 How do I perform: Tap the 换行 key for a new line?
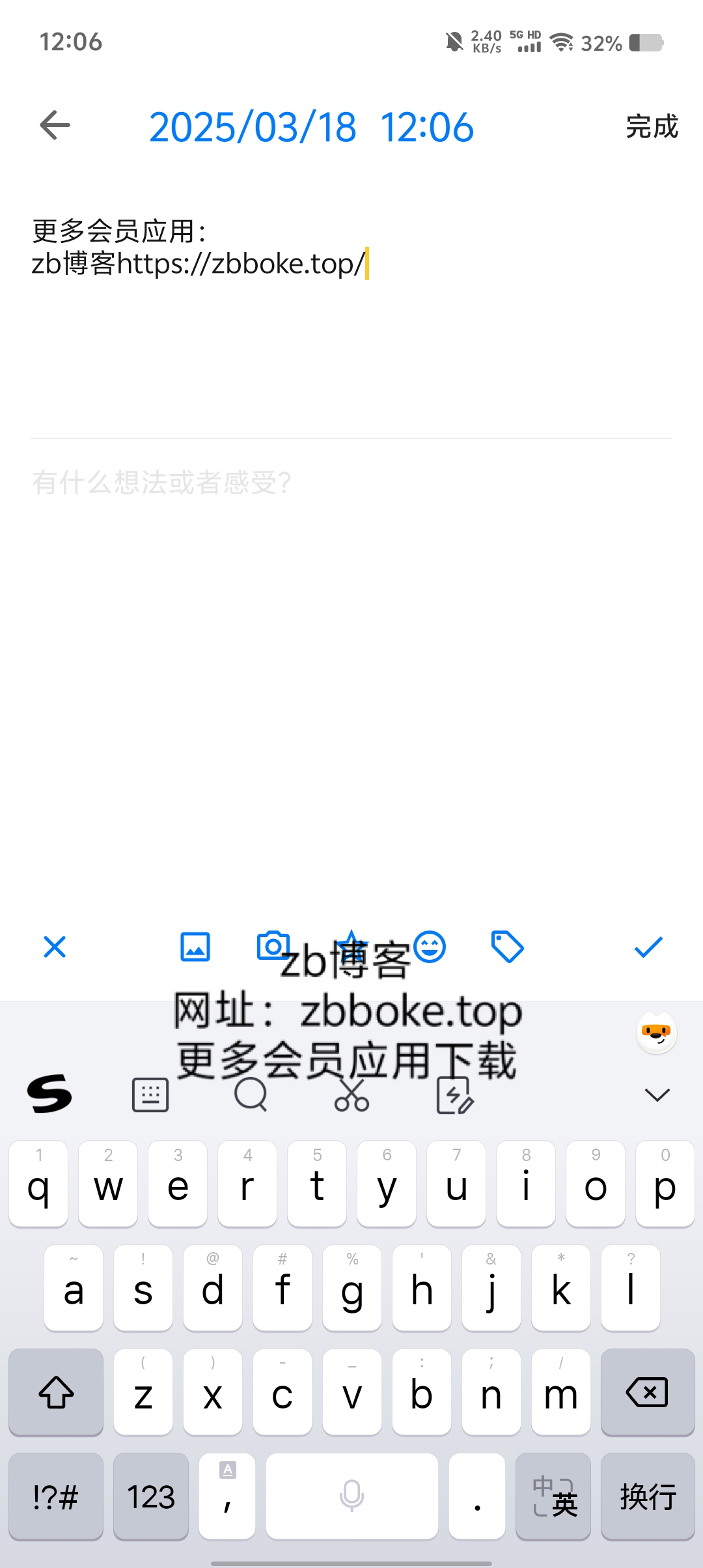648,1496
